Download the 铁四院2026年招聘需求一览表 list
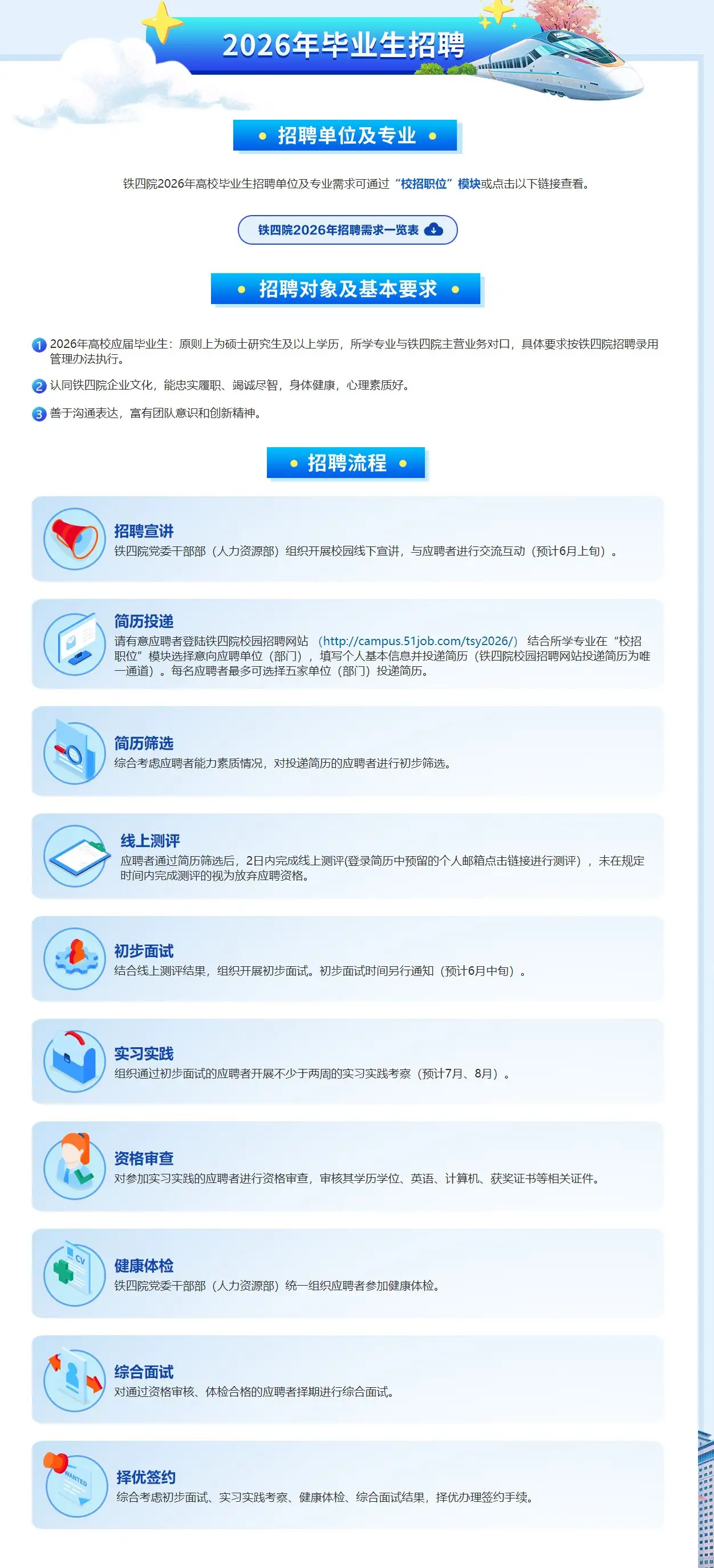The image size is (714, 1568). point(347,230)
